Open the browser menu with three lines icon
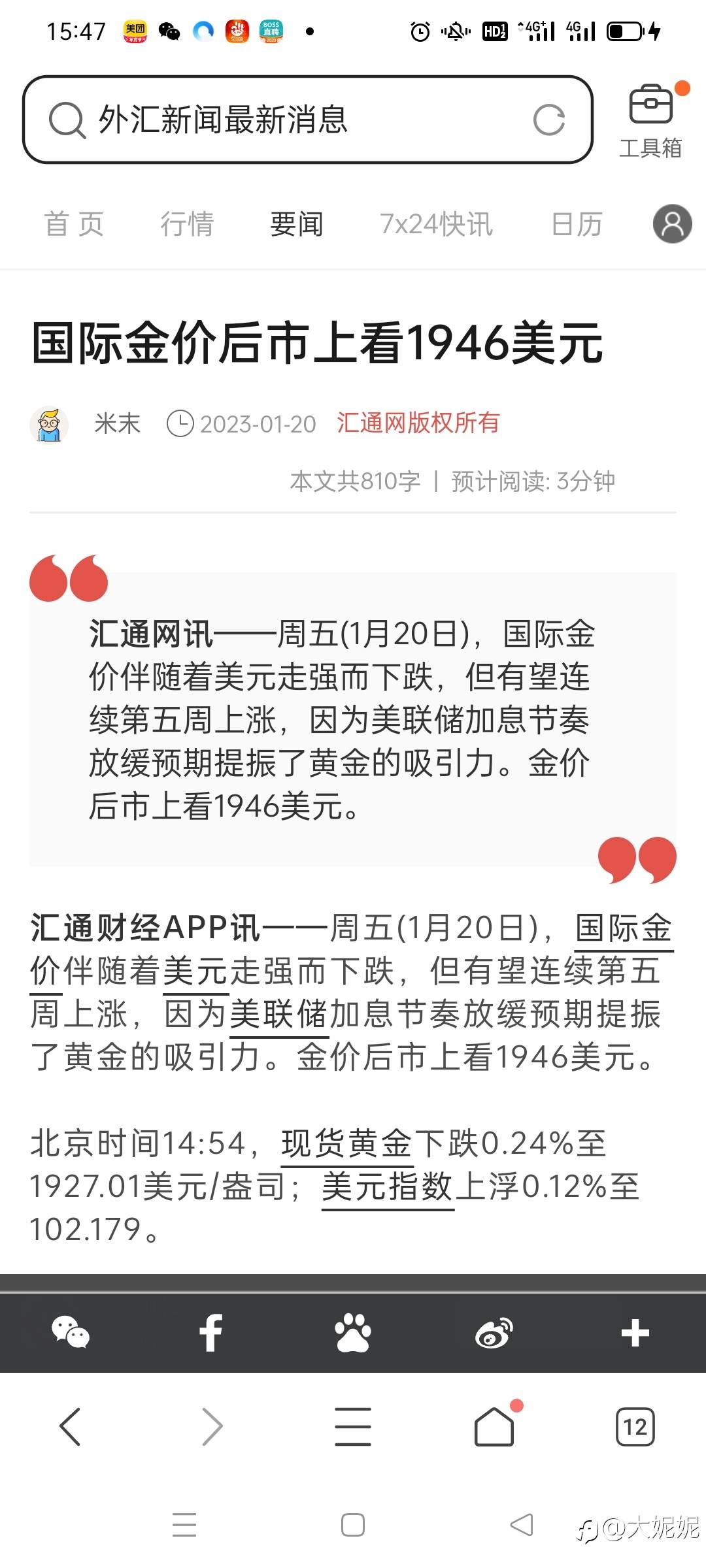Image resolution: width=706 pixels, height=1568 pixels. 352,1428
